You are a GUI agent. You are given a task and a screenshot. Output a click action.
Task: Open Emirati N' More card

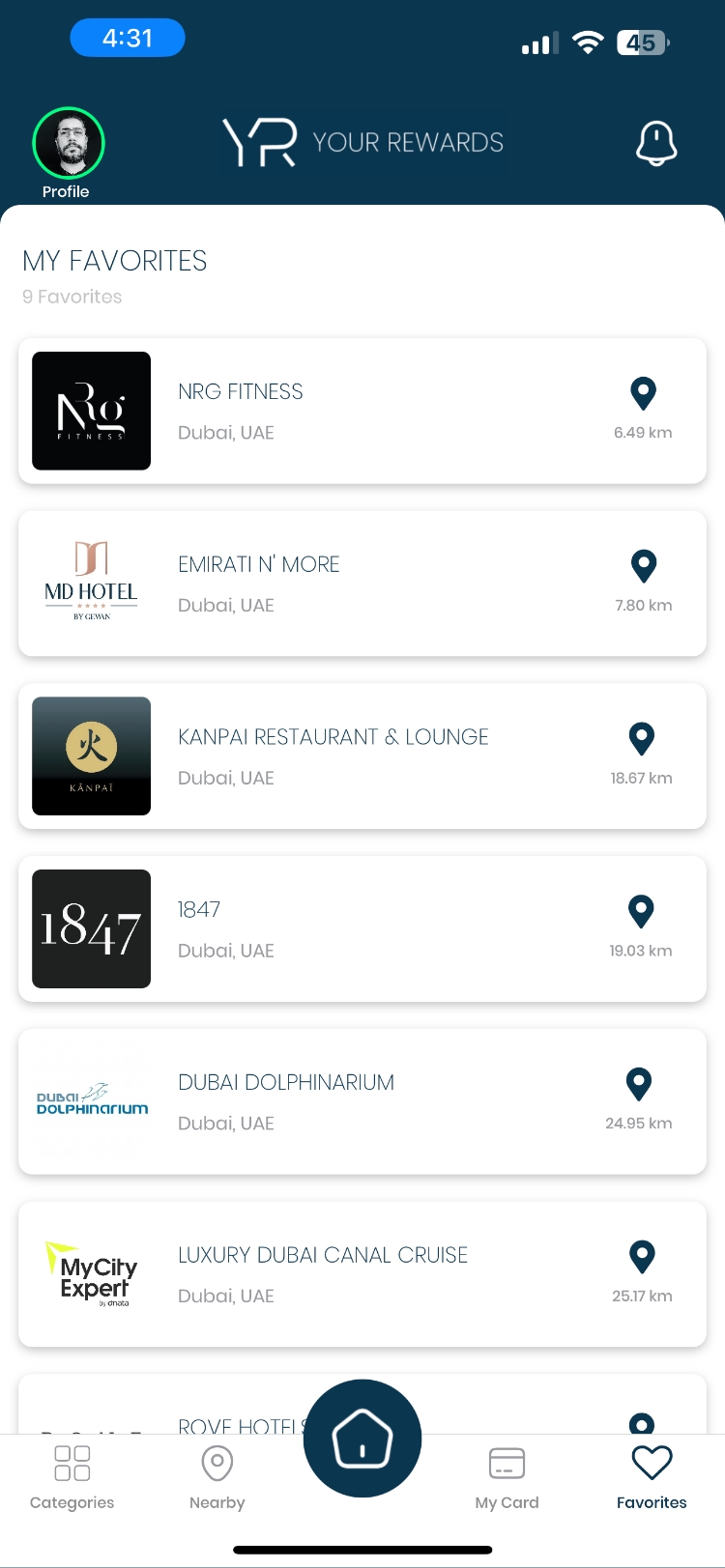(362, 584)
